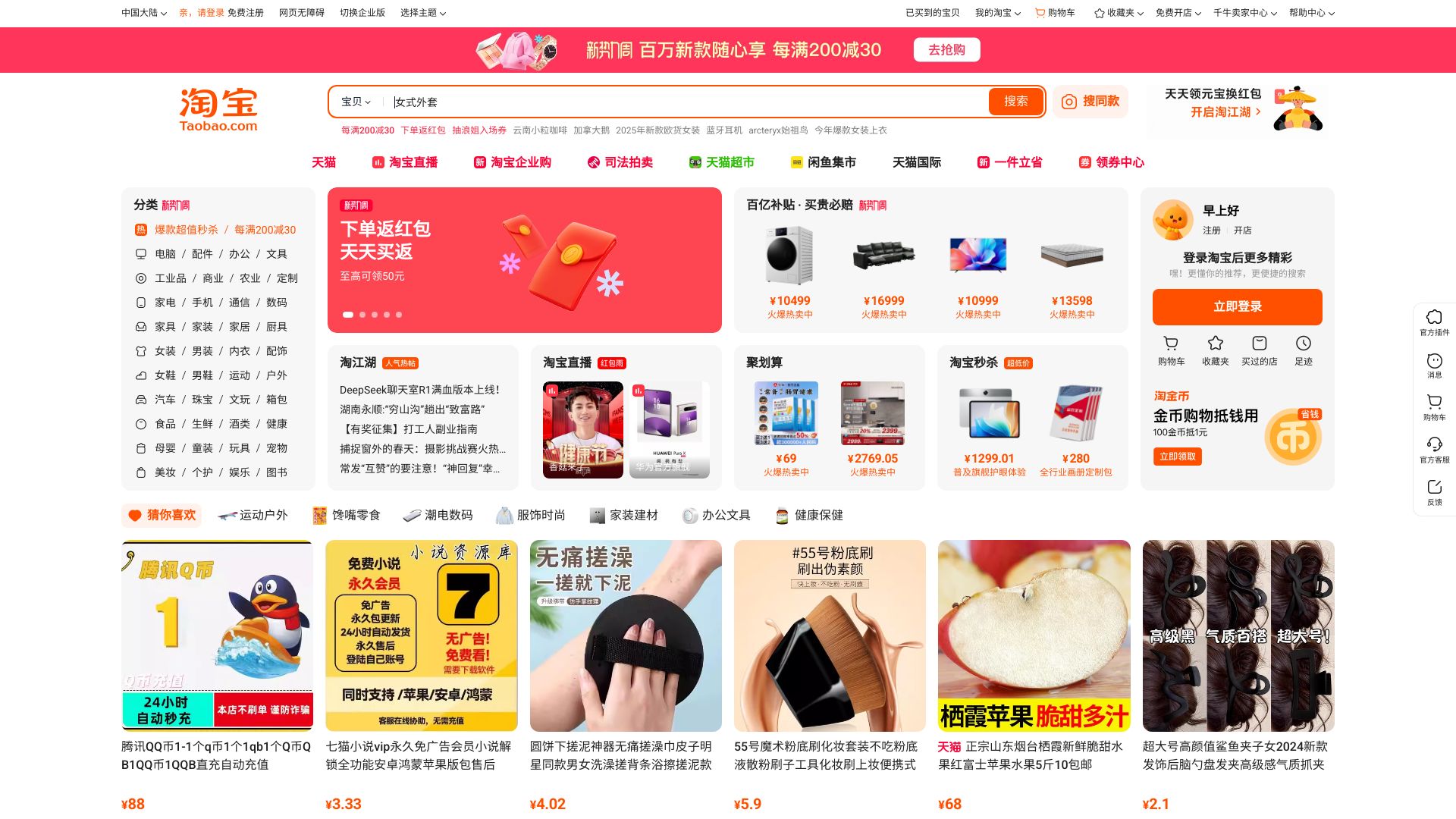The image size is (1456, 819).
Task: Browse the 电脑 category
Action: click(165, 254)
